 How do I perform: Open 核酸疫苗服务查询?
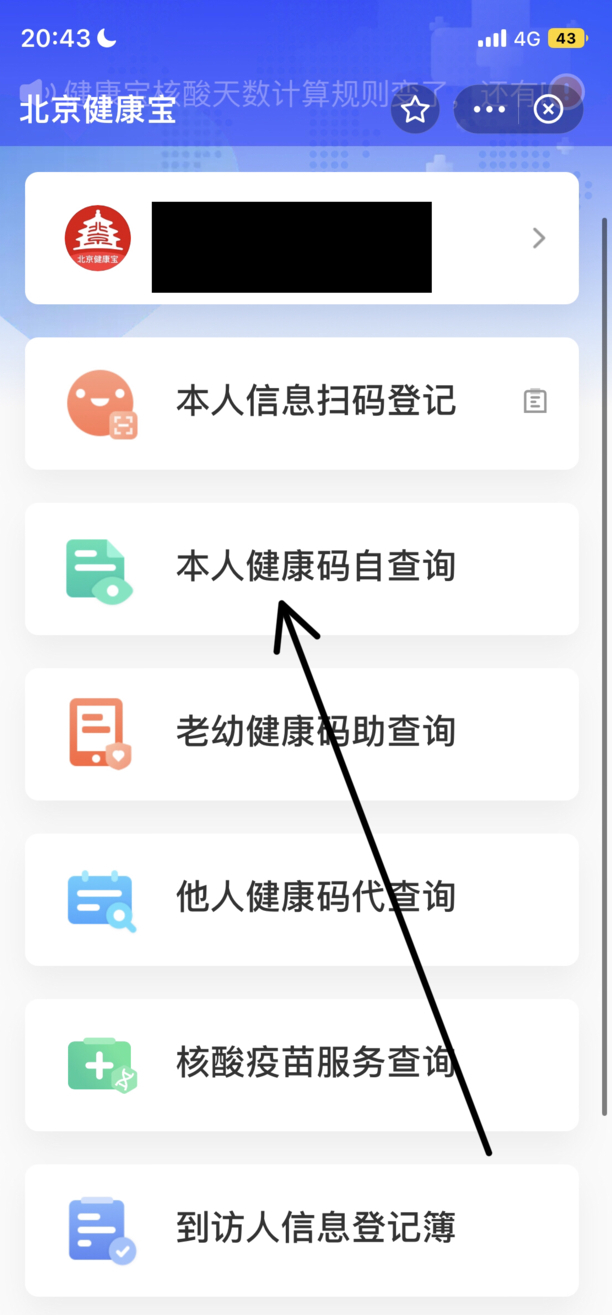pyautogui.click(x=301, y=1064)
